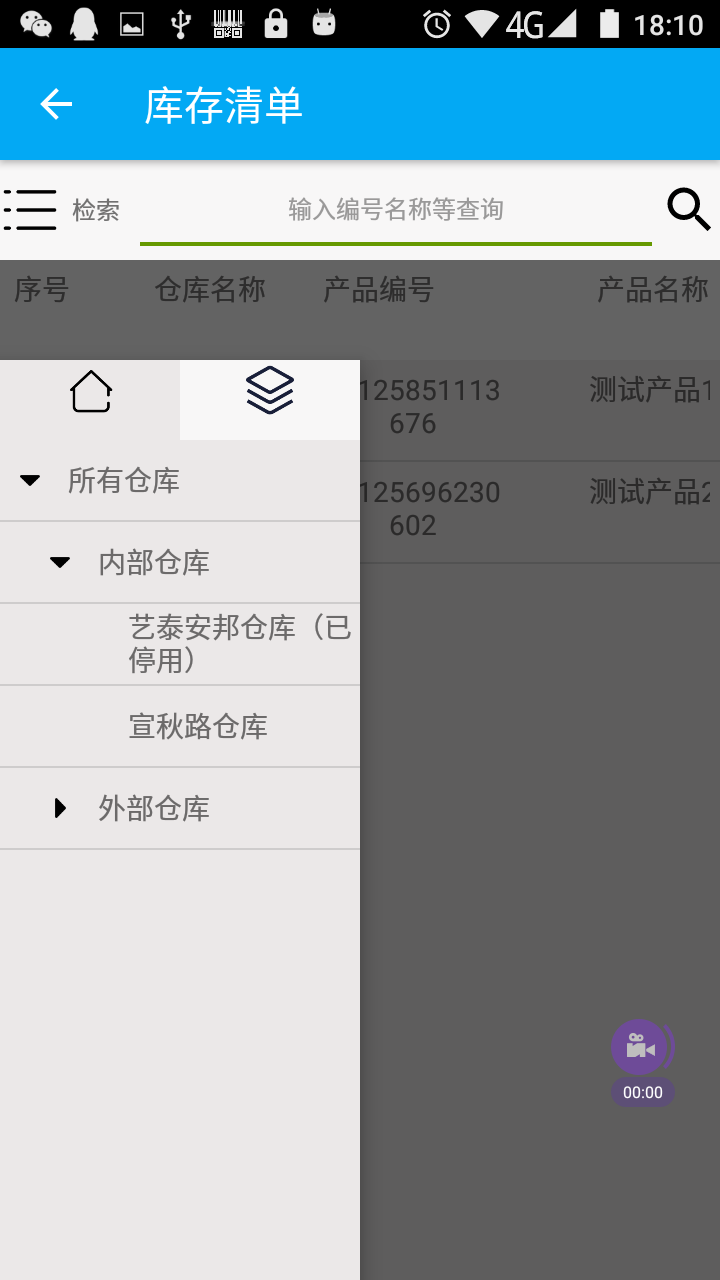Tap the search magnifier icon
The image size is (720, 1280).
(x=688, y=210)
